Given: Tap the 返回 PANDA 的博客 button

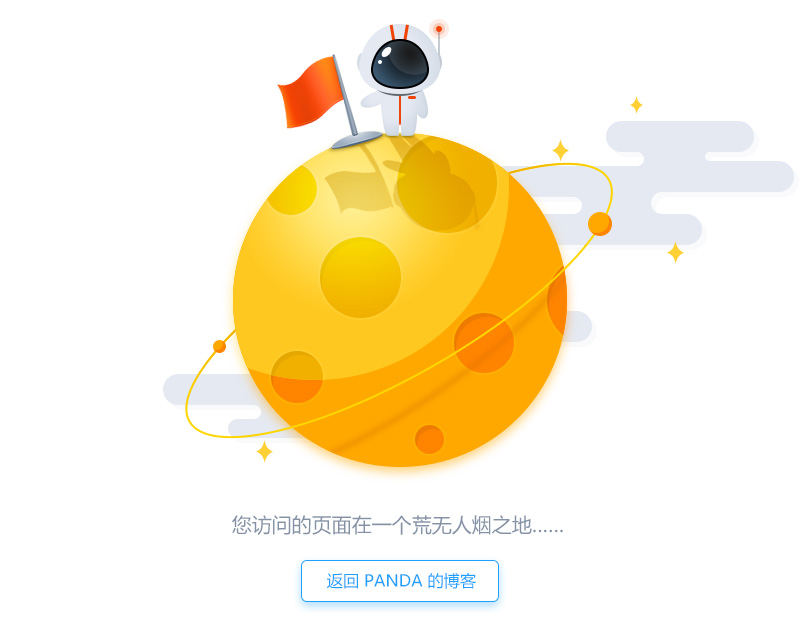Looking at the screenshot, I should pos(400,581).
